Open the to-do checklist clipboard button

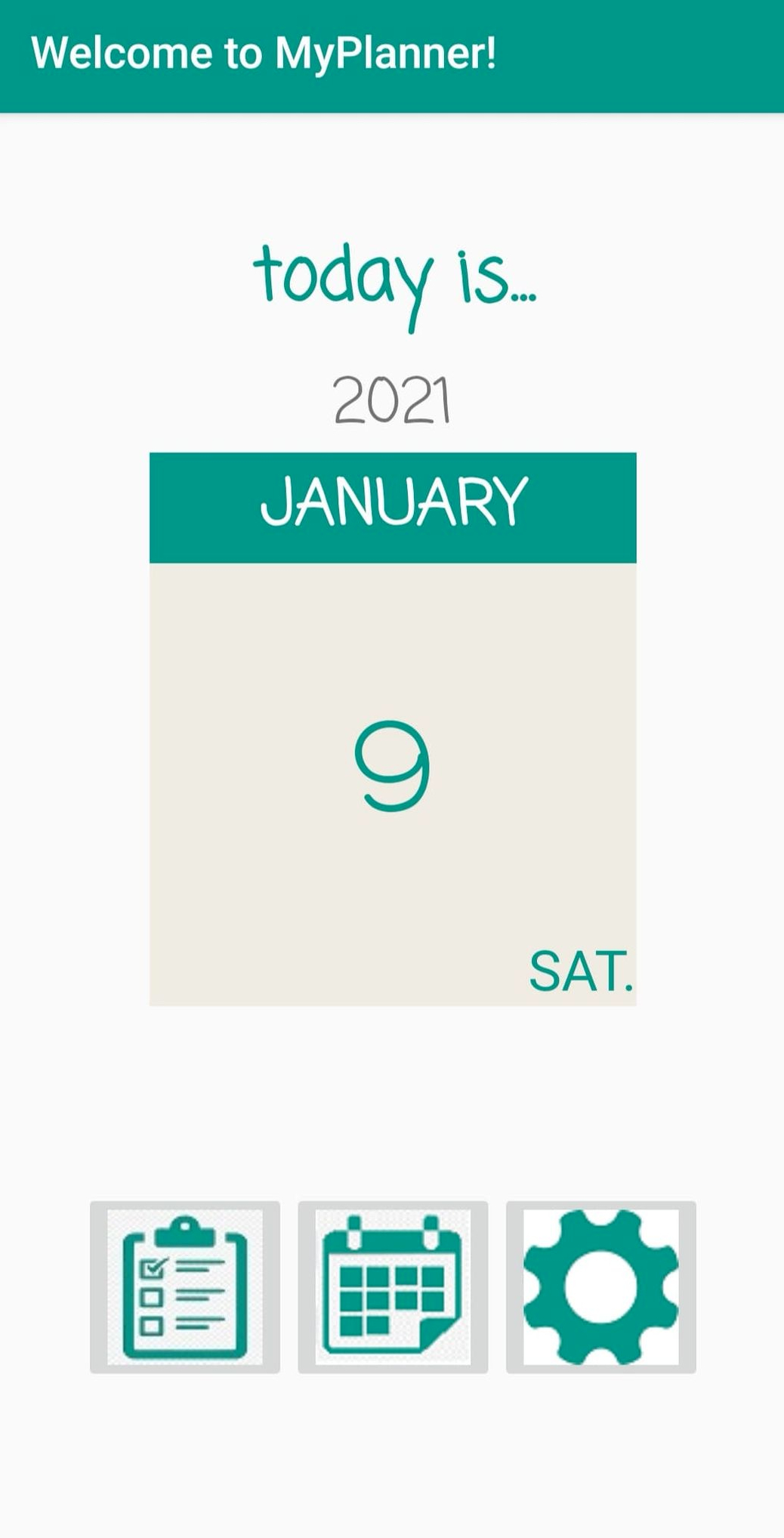(x=185, y=1286)
